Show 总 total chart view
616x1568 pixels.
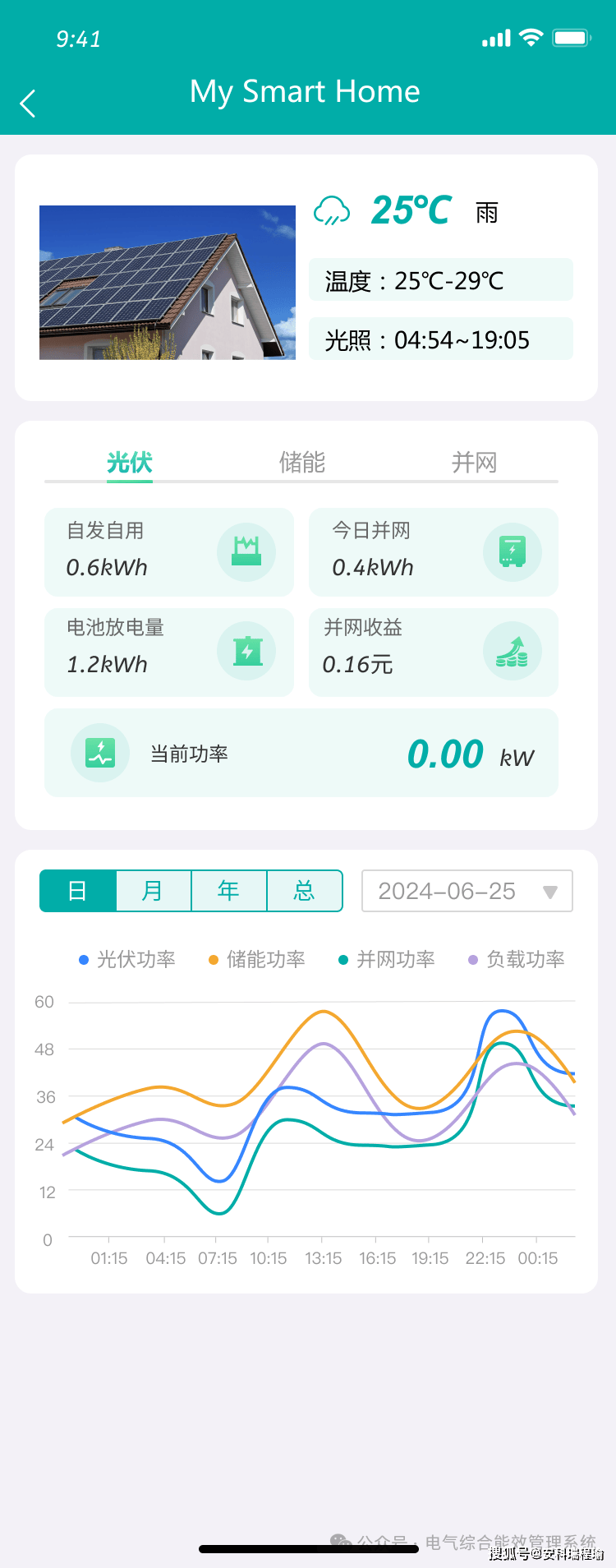point(305,891)
